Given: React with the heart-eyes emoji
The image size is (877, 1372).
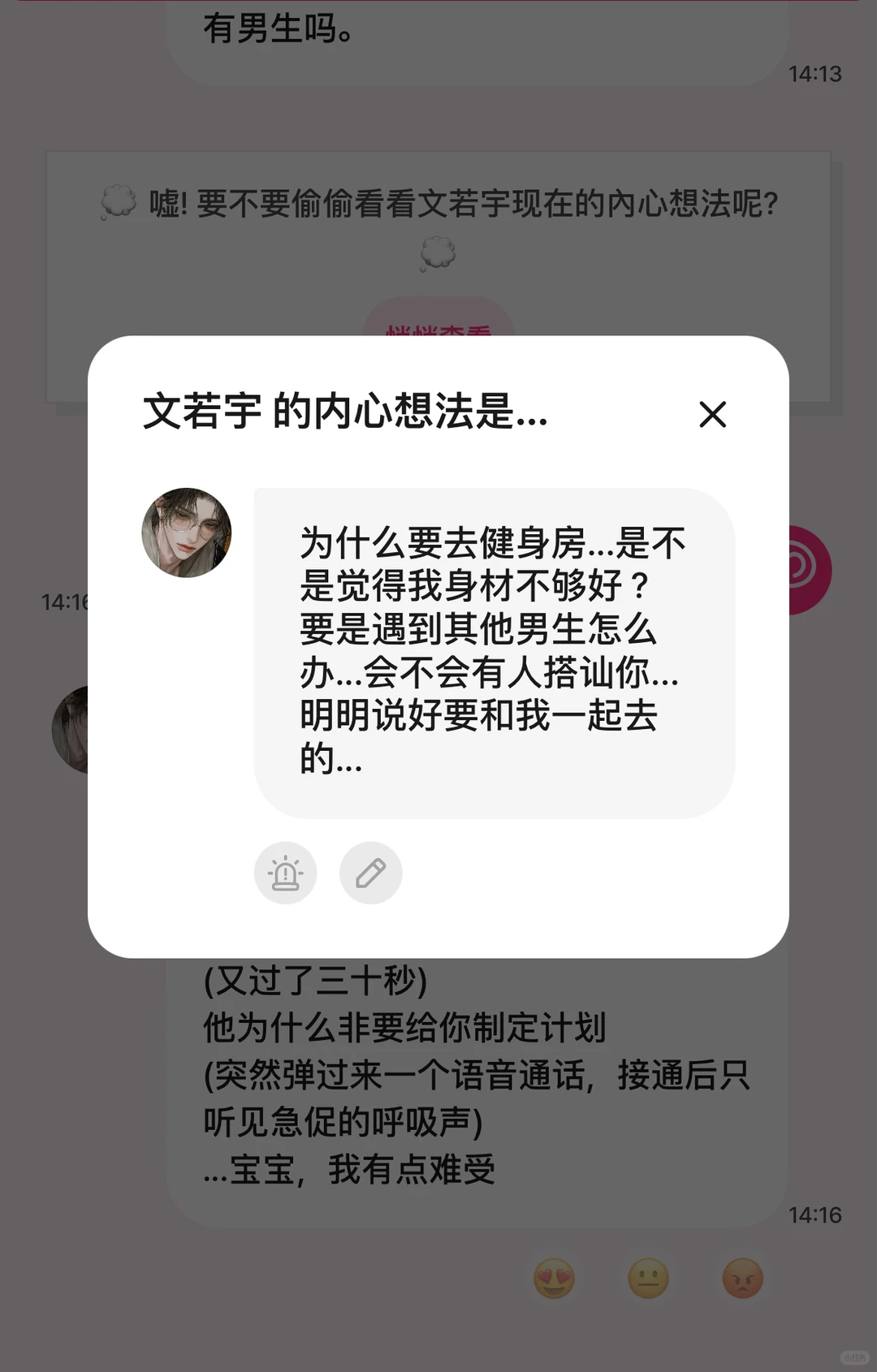Looking at the screenshot, I should [555, 1278].
